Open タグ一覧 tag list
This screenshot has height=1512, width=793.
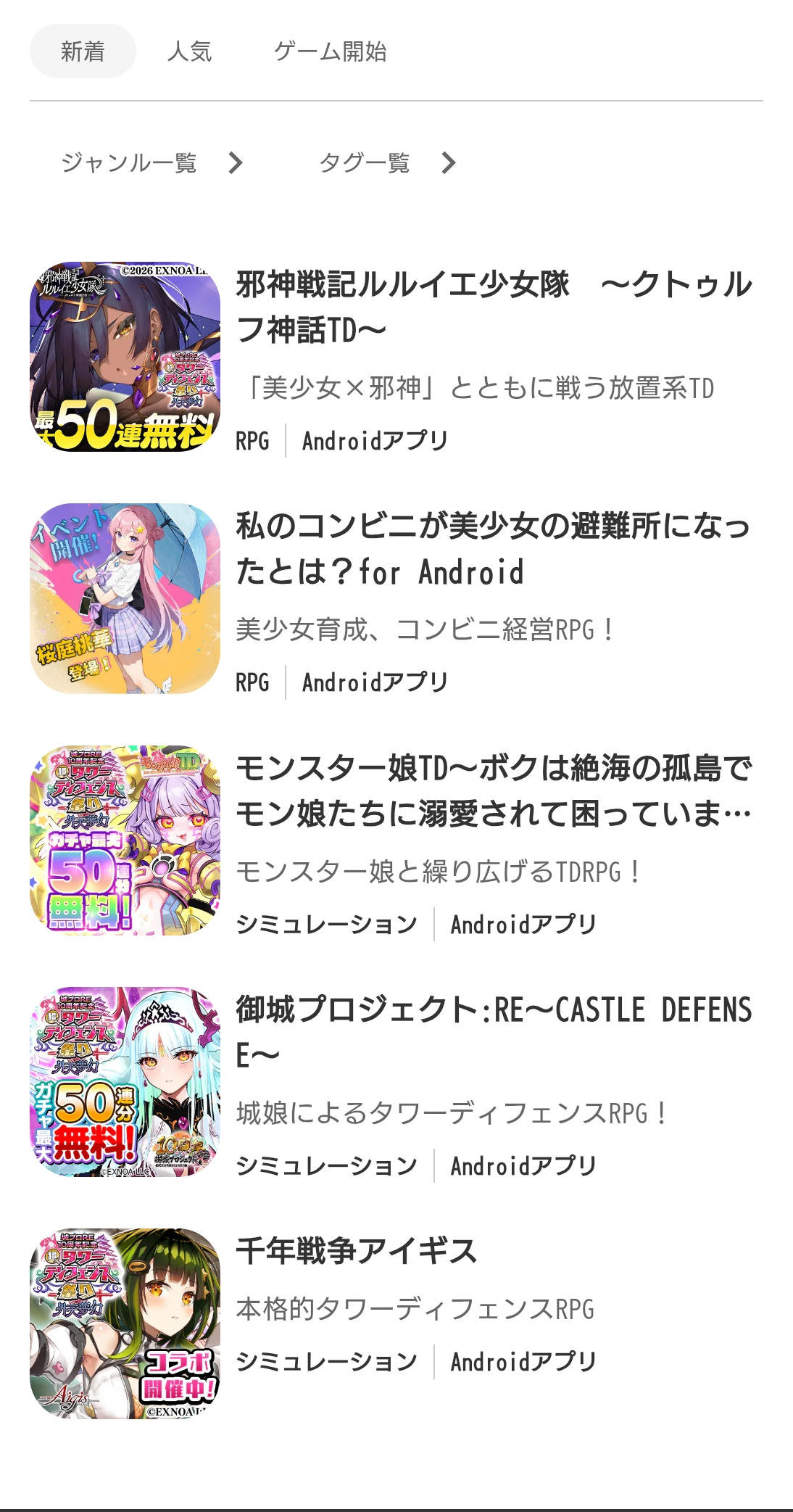(x=387, y=162)
